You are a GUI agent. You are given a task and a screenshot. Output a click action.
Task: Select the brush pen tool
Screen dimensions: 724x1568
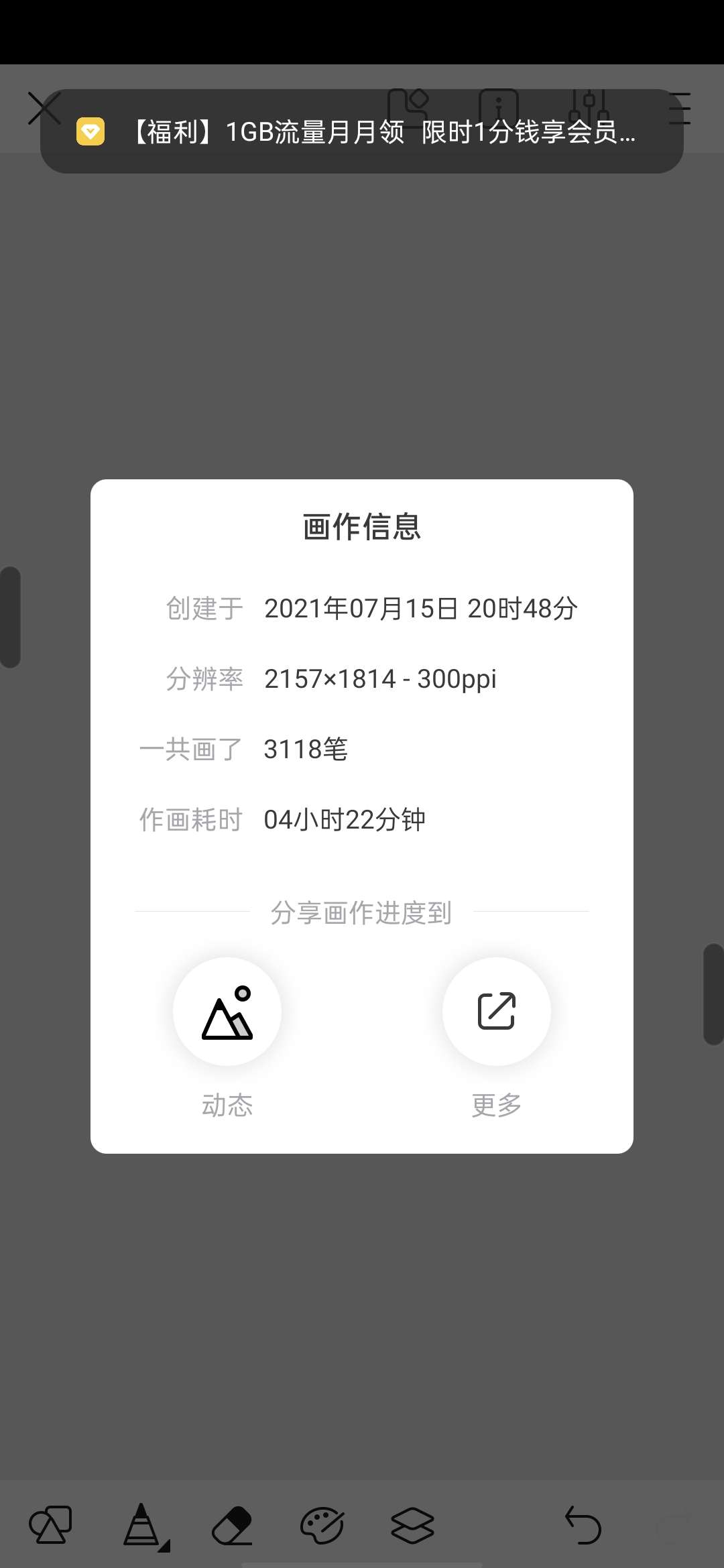[x=143, y=1525]
